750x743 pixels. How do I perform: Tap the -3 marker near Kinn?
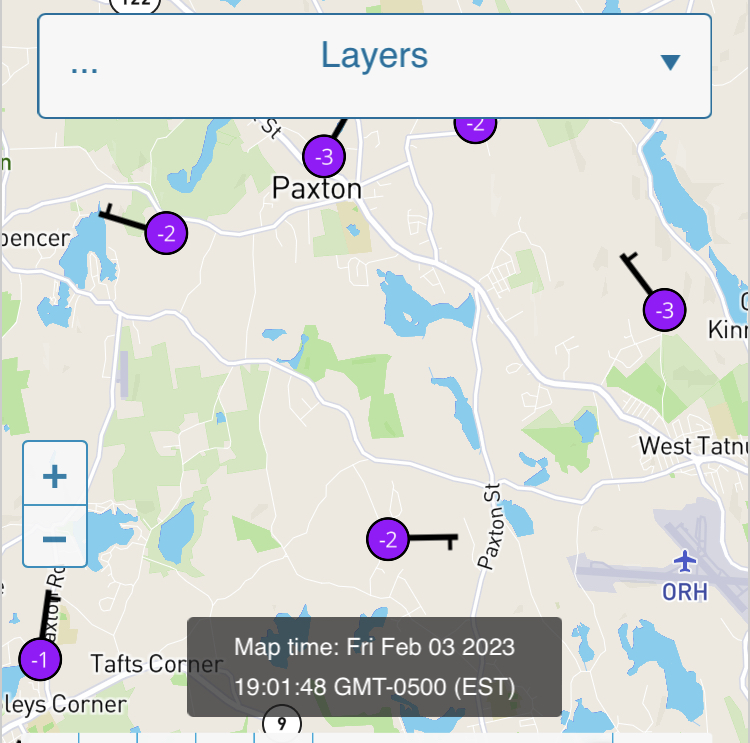point(665,310)
